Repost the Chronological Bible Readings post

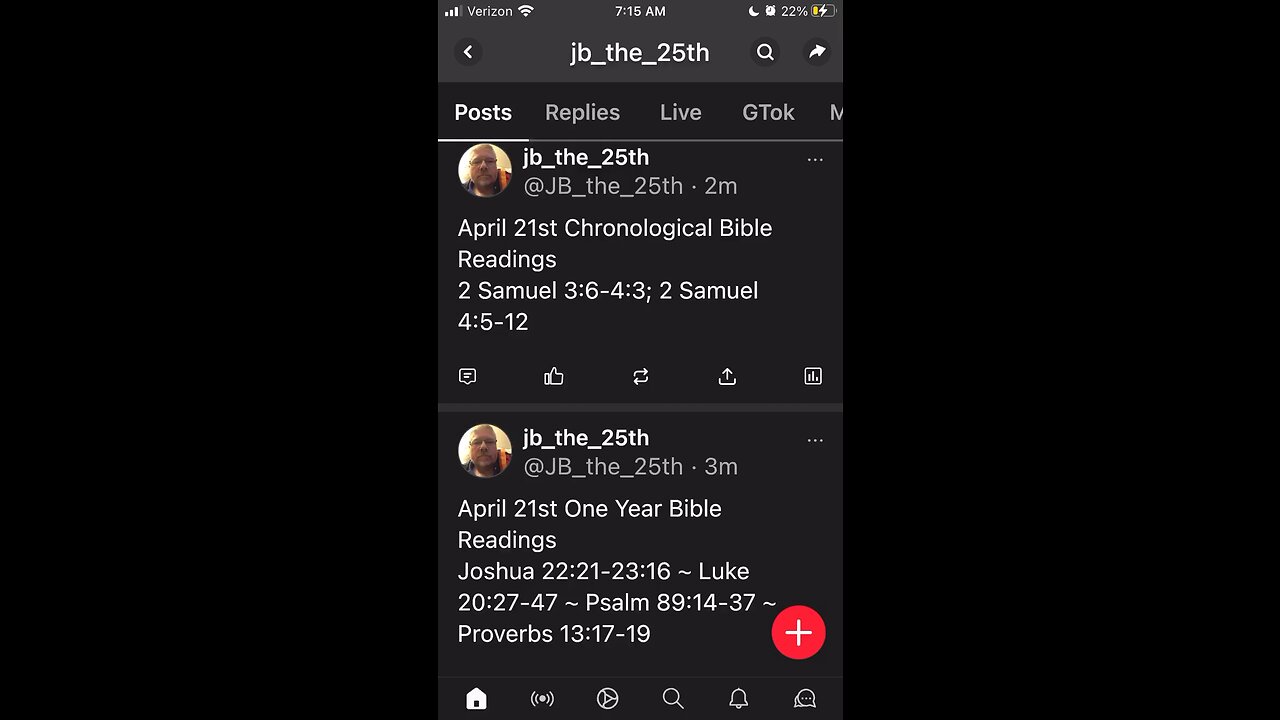point(641,376)
